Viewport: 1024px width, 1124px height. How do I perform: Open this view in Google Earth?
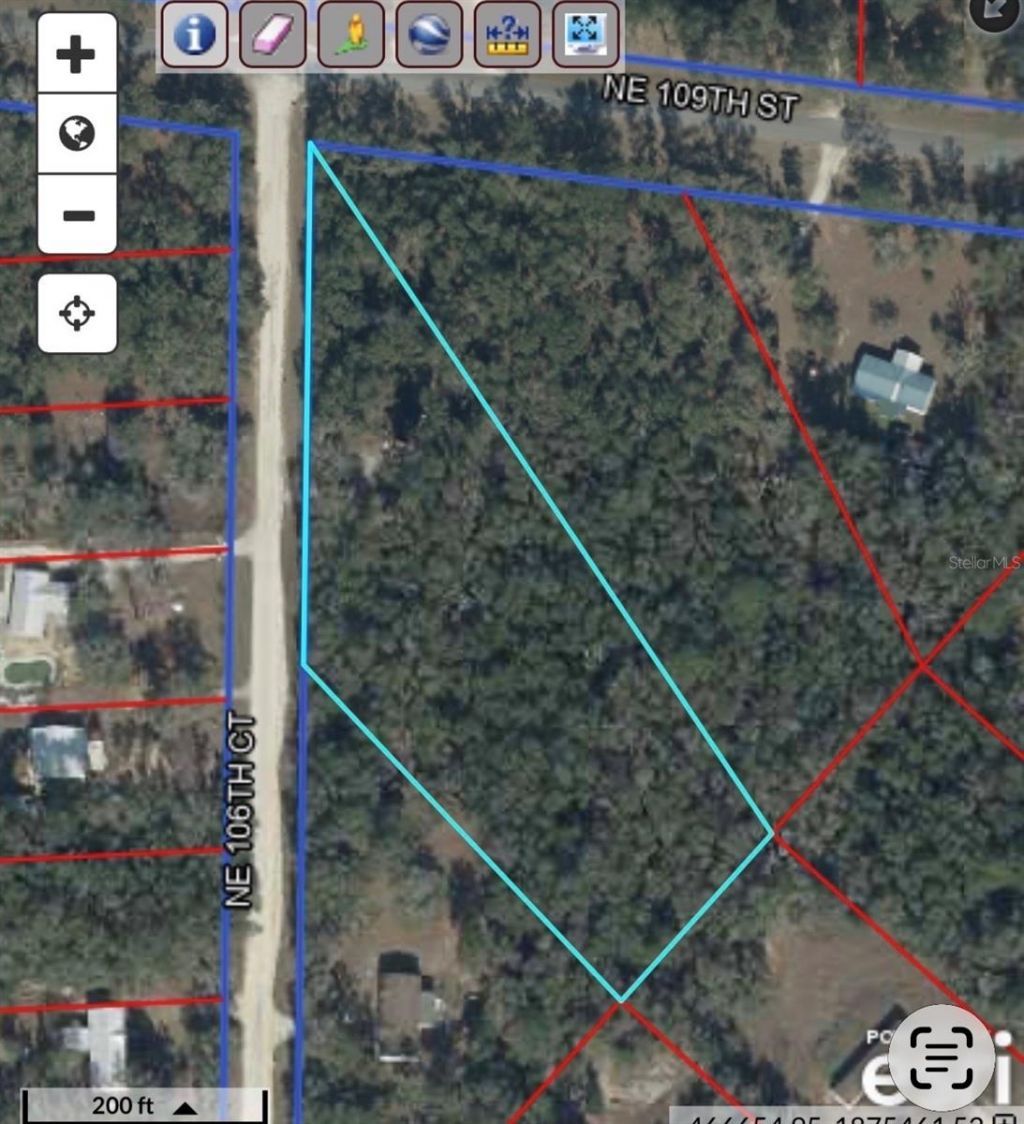pos(427,35)
